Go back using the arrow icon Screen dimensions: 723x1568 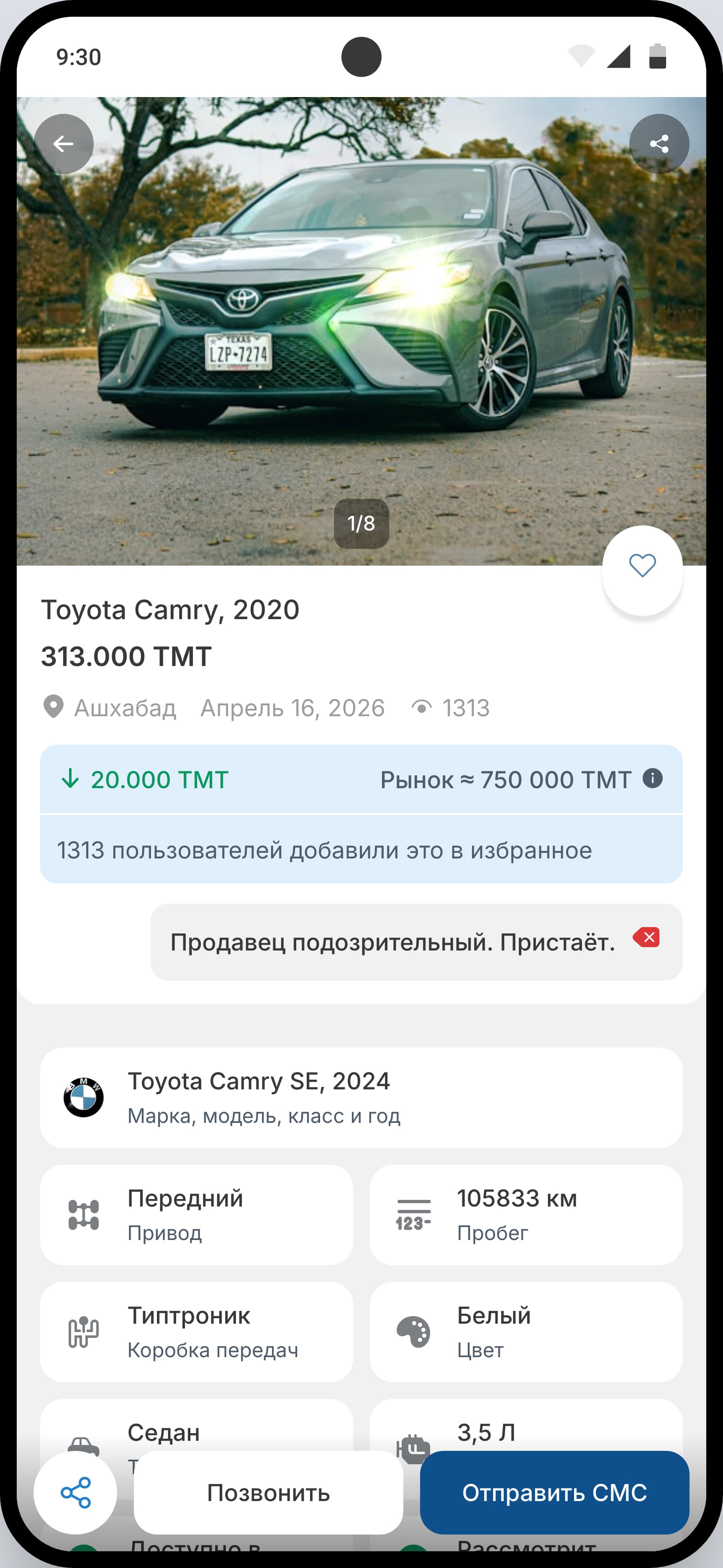(64, 144)
